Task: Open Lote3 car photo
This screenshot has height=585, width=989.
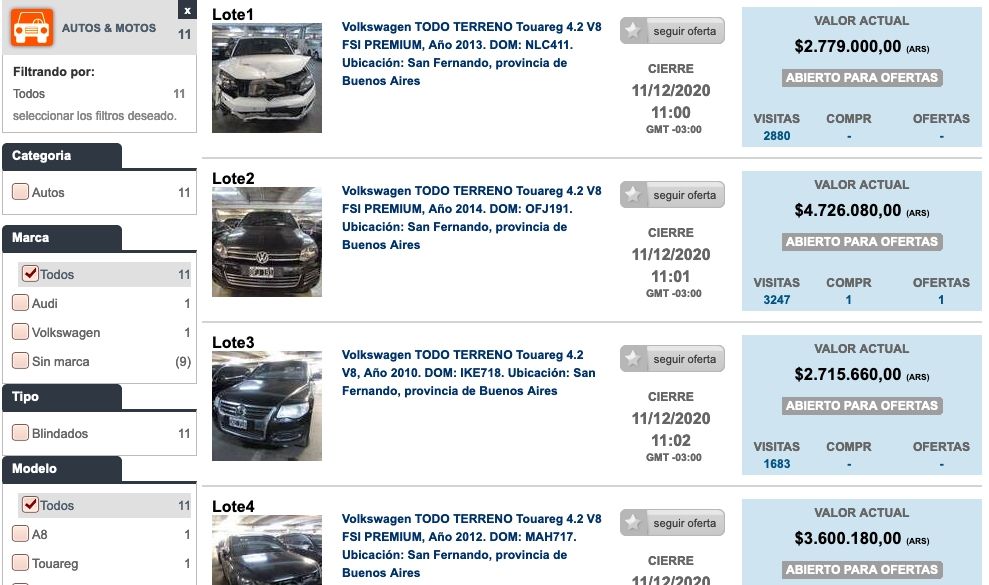Action: coord(267,405)
